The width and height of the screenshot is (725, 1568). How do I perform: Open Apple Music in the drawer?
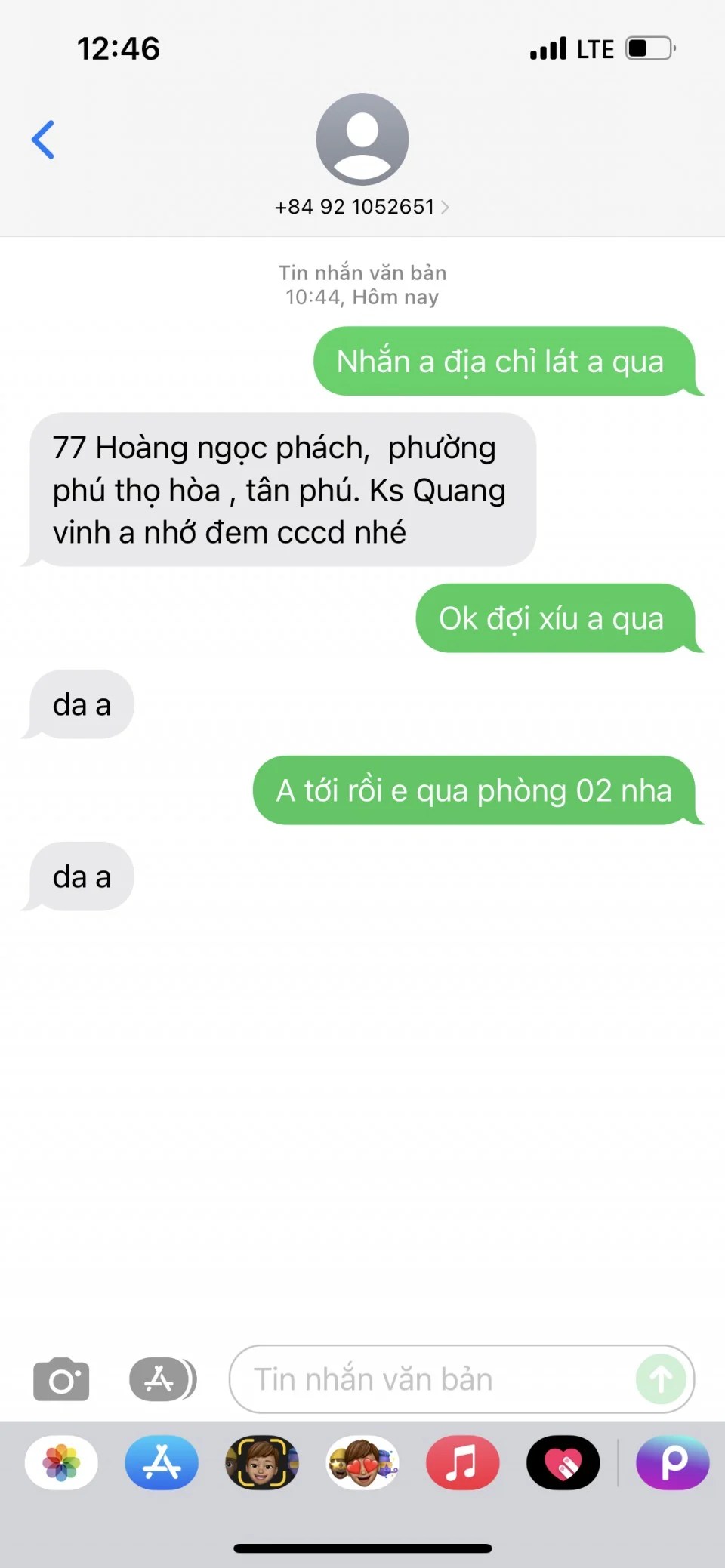pos(462,1462)
